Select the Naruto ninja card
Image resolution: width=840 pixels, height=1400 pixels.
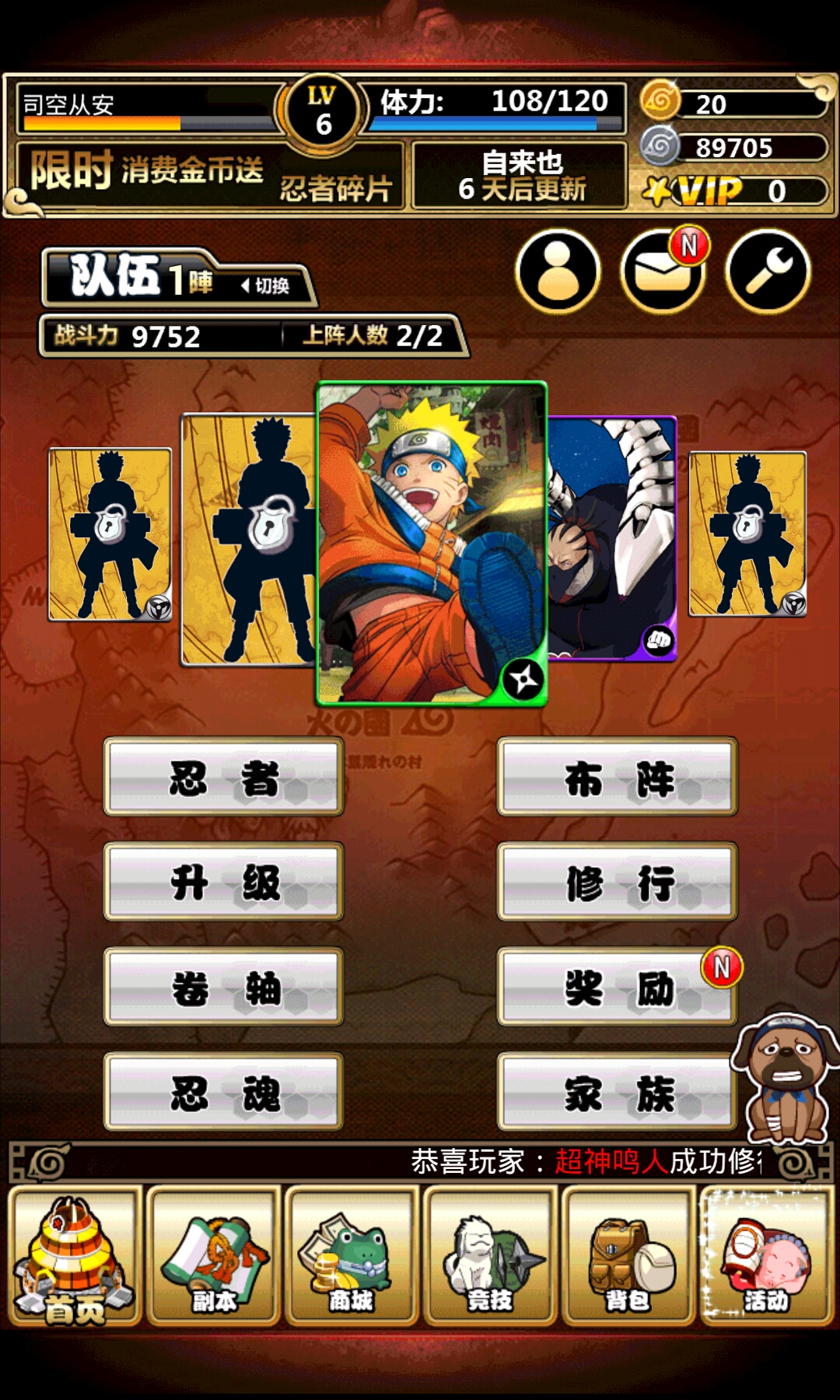(432, 544)
